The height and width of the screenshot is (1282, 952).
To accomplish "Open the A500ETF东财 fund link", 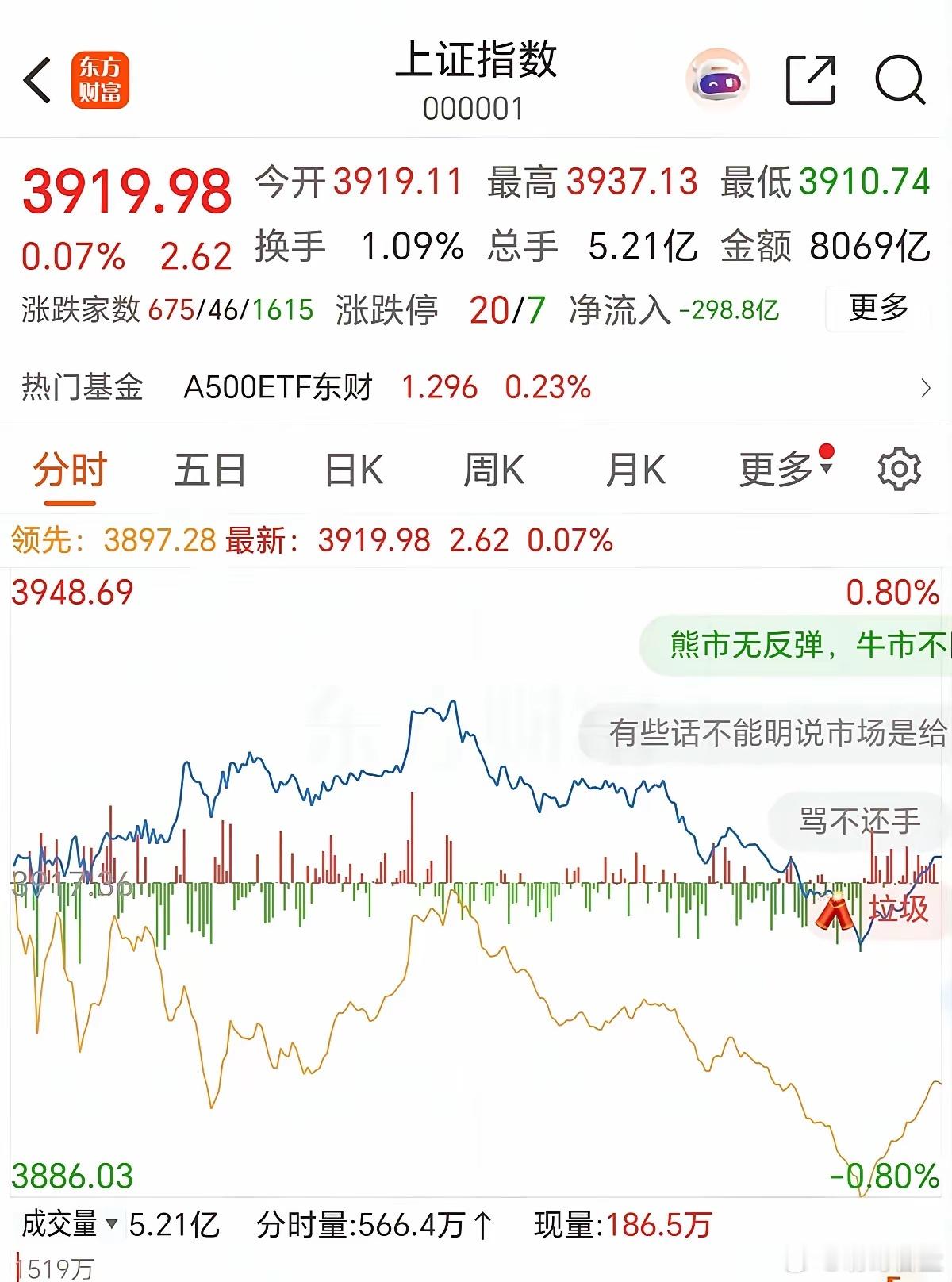I will (x=279, y=387).
